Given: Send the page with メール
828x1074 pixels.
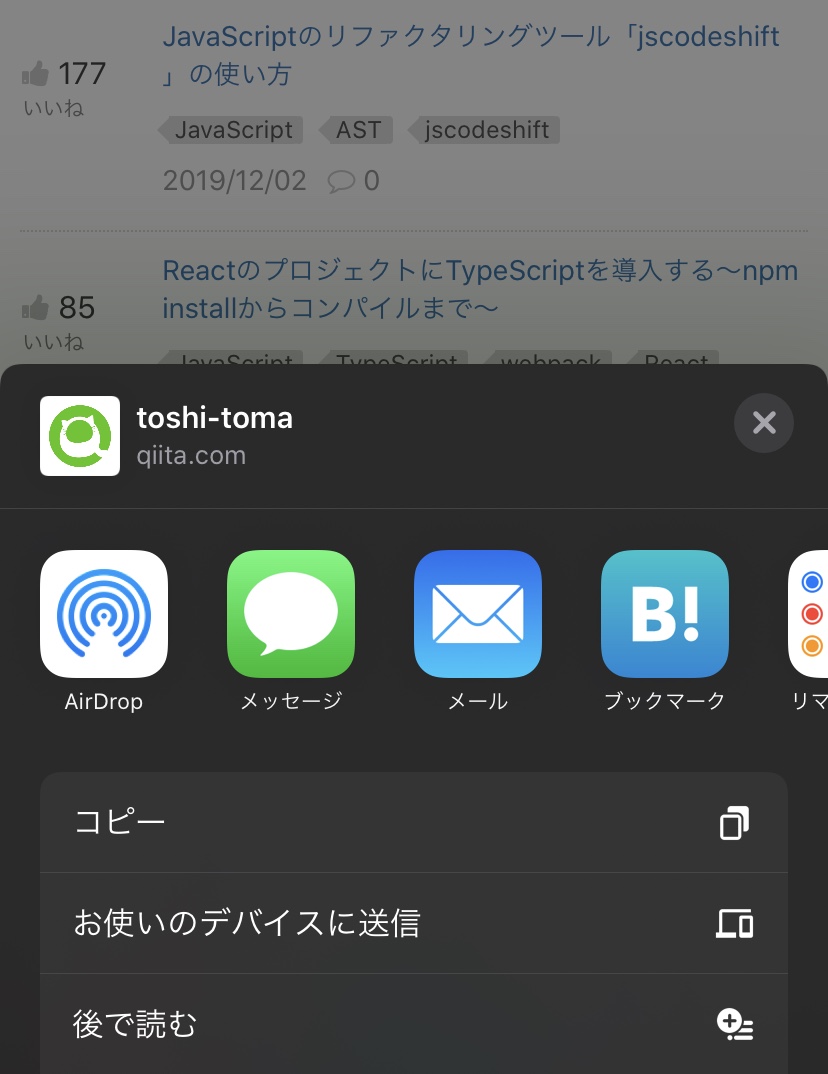Looking at the screenshot, I should [478, 614].
